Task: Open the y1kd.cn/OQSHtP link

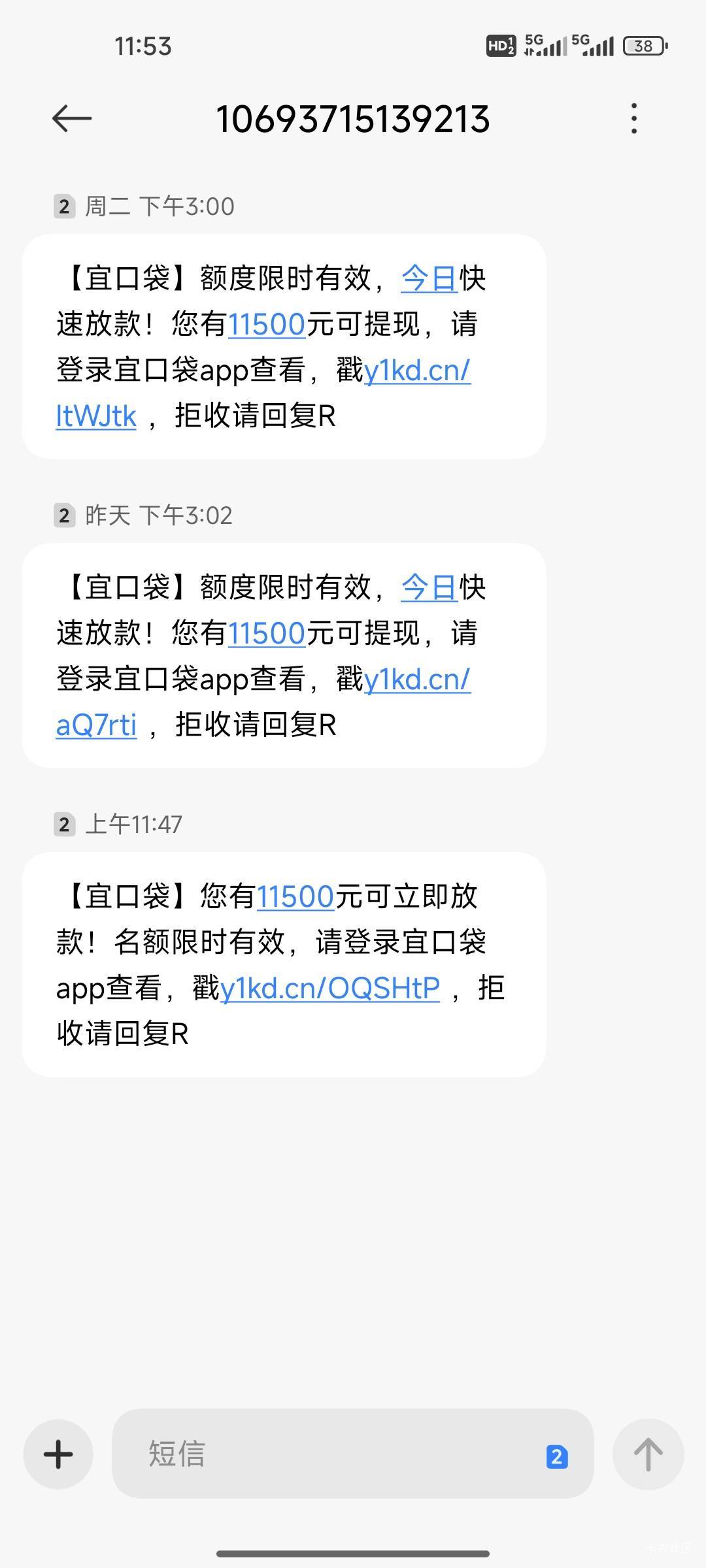Action: coord(329,988)
